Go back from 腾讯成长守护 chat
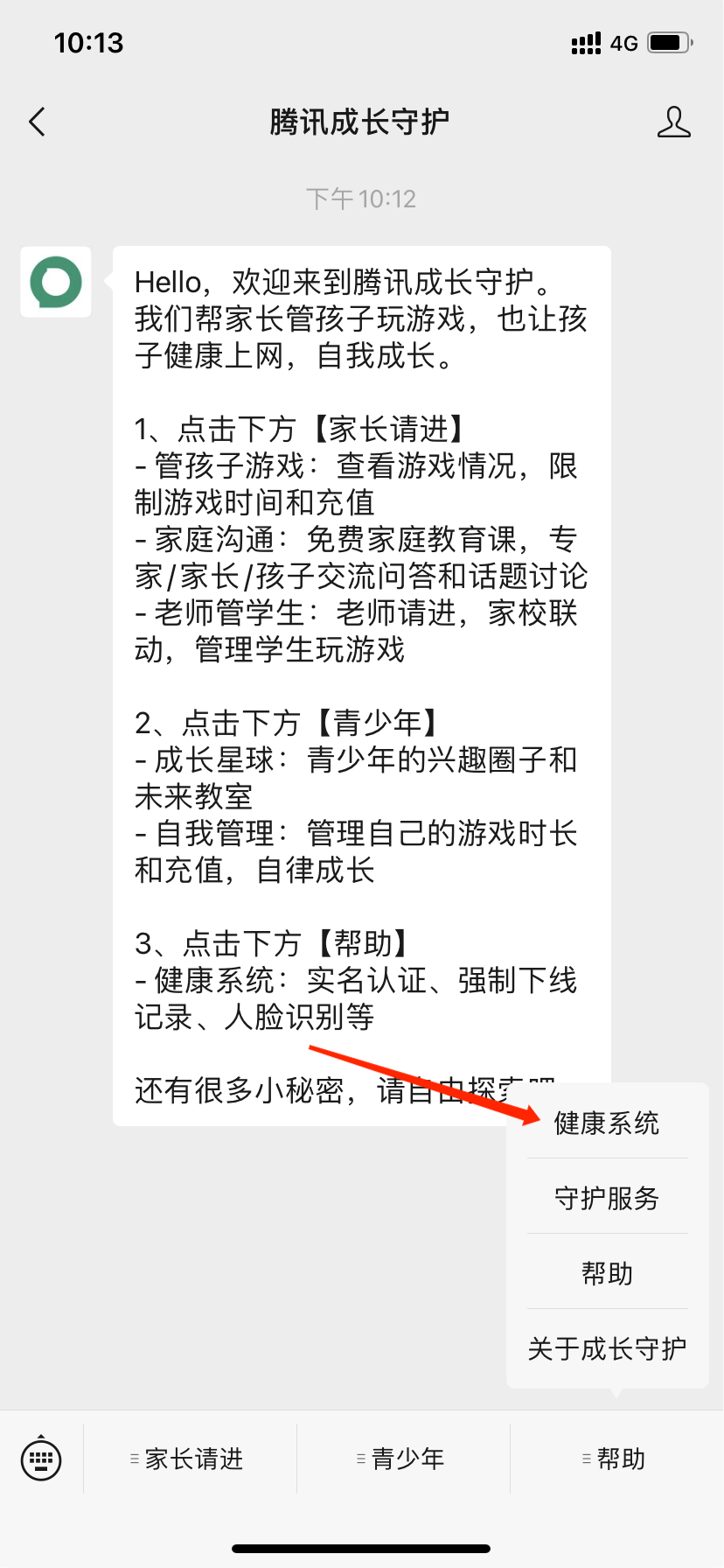The image size is (724, 1568). (37, 122)
